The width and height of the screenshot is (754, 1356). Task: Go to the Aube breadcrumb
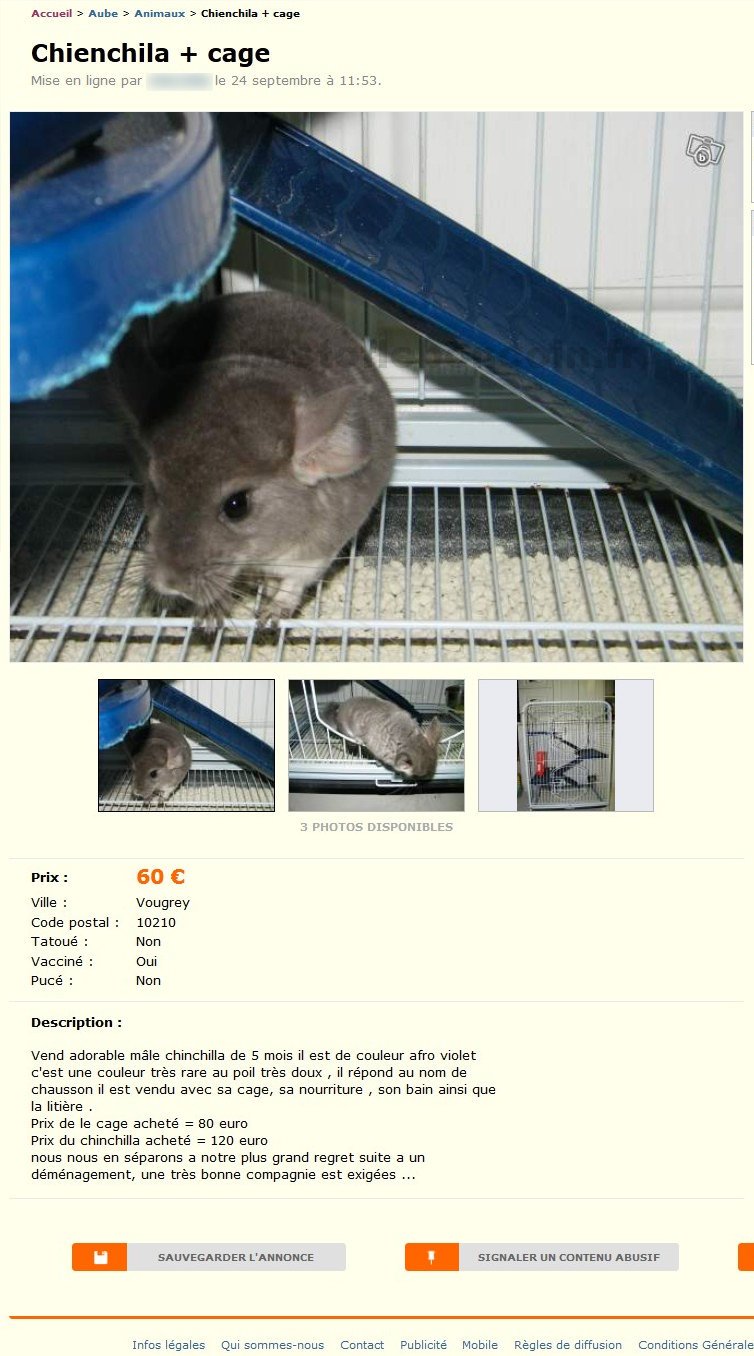(103, 14)
